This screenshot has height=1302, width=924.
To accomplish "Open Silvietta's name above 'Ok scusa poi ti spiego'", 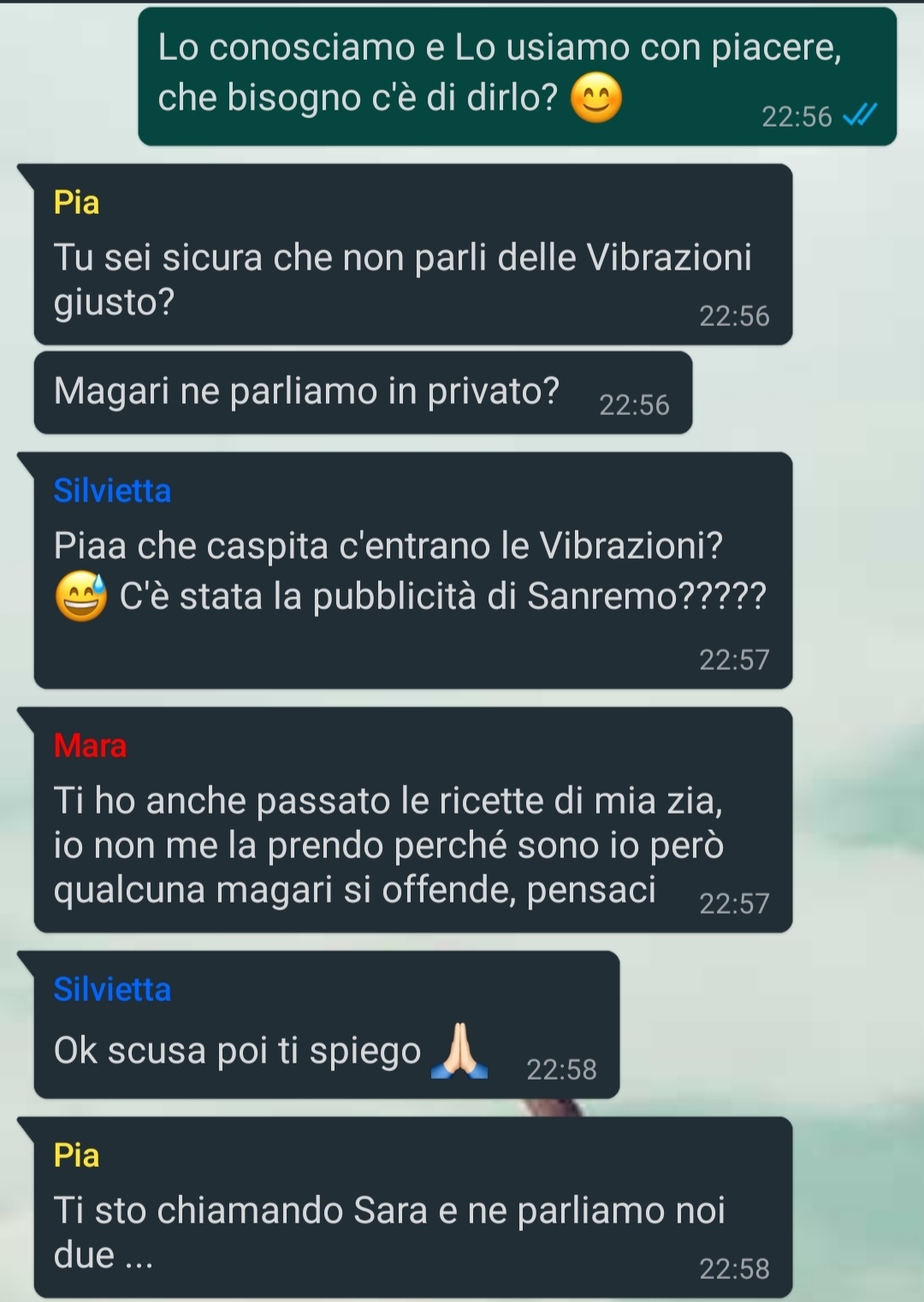I will coord(112,990).
